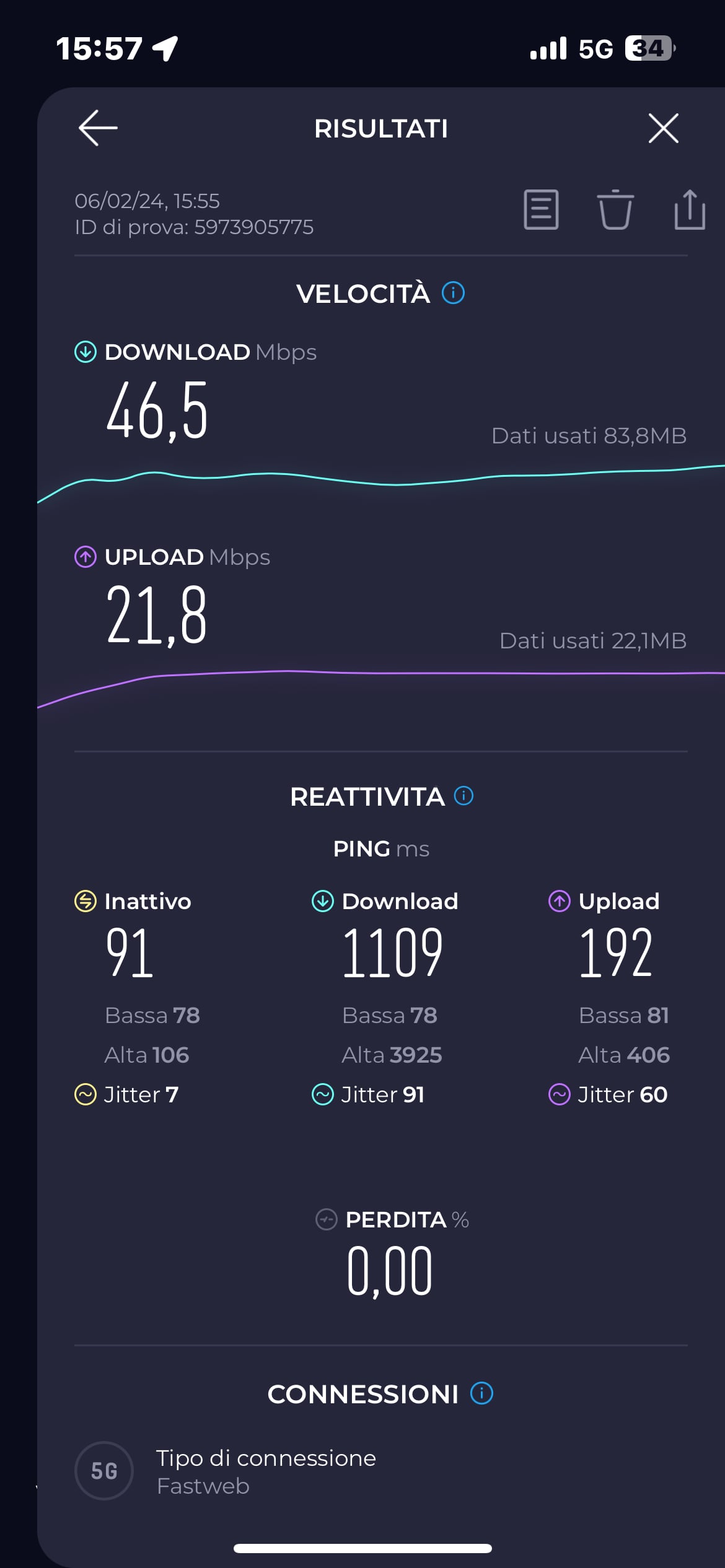This screenshot has height=1568, width=725.
Task: Open info icon next to Connessioni
Action: pyautogui.click(x=481, y=1393)
